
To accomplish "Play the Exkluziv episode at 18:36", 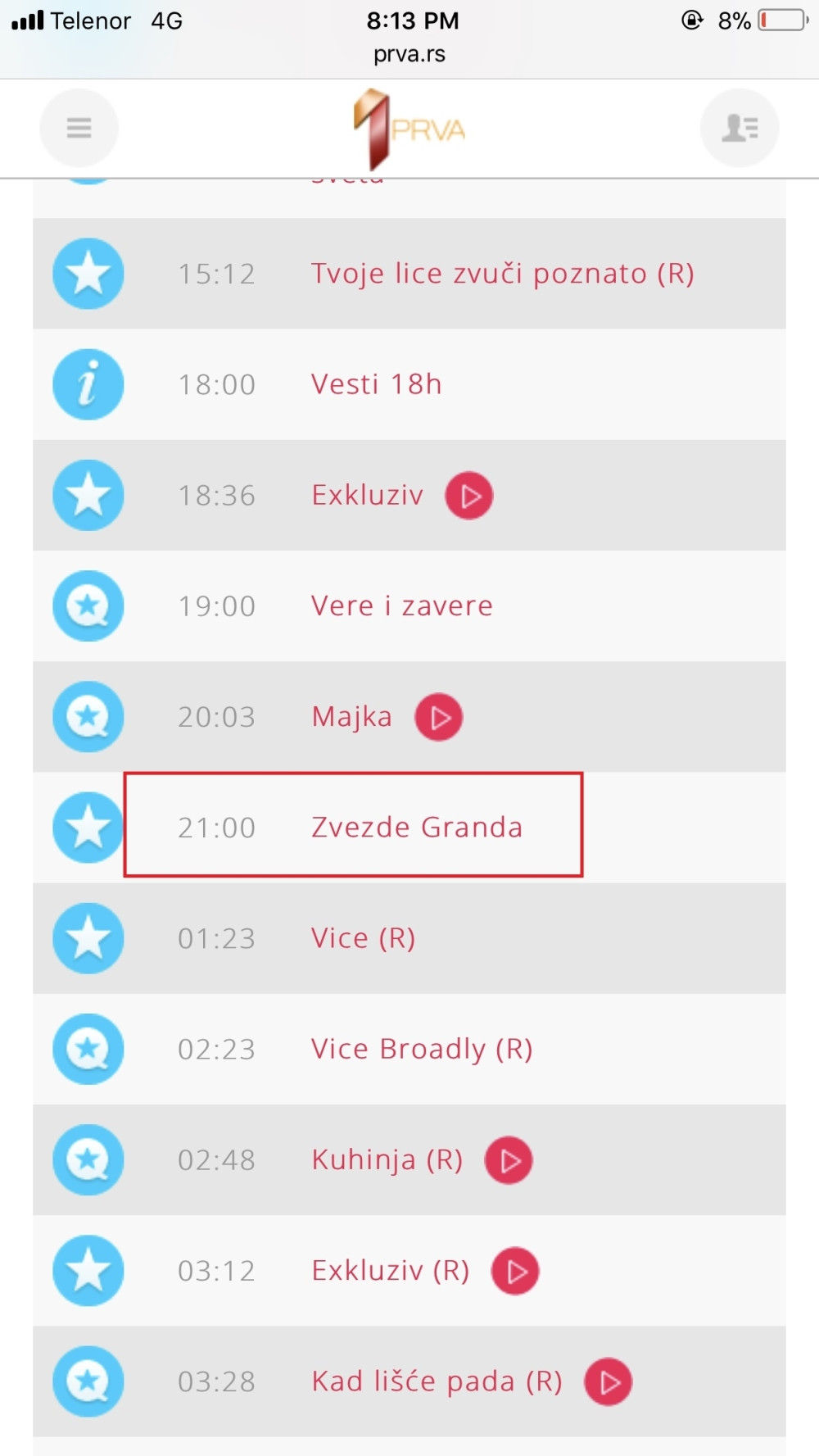I will (x=468, y=495).
